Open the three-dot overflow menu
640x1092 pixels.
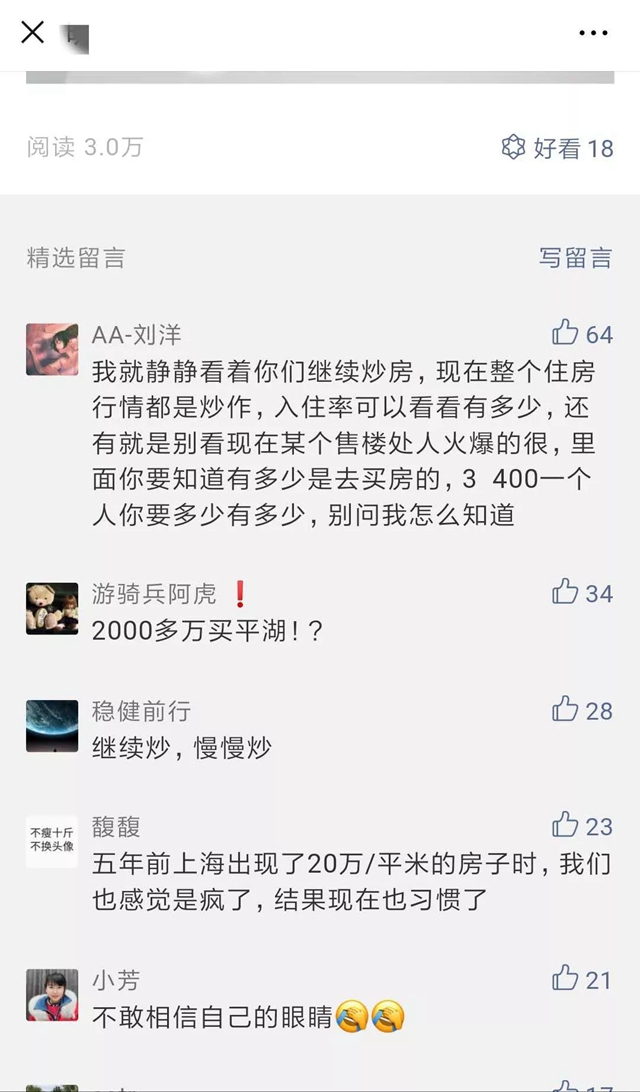pos(593,34)
